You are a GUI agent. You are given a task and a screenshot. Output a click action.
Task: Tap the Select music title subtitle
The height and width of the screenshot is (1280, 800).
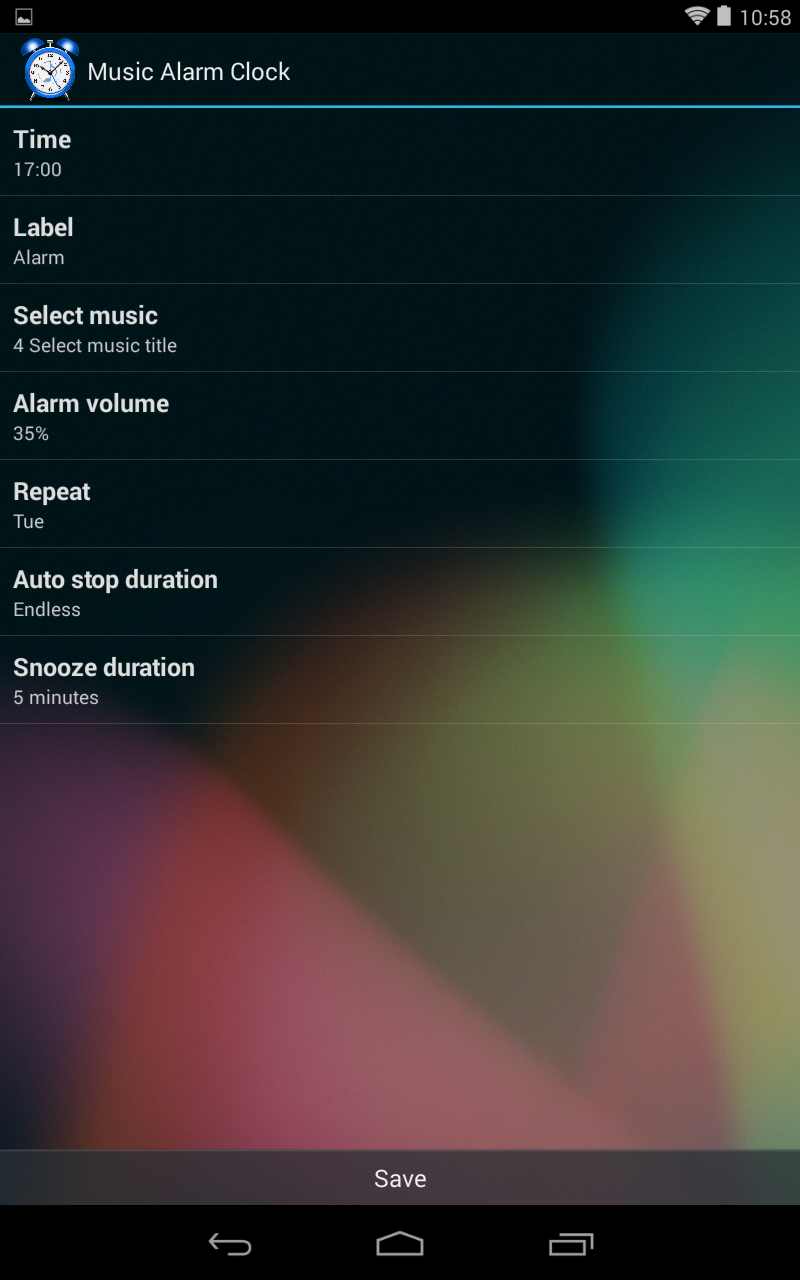click(x=94, y=345)
